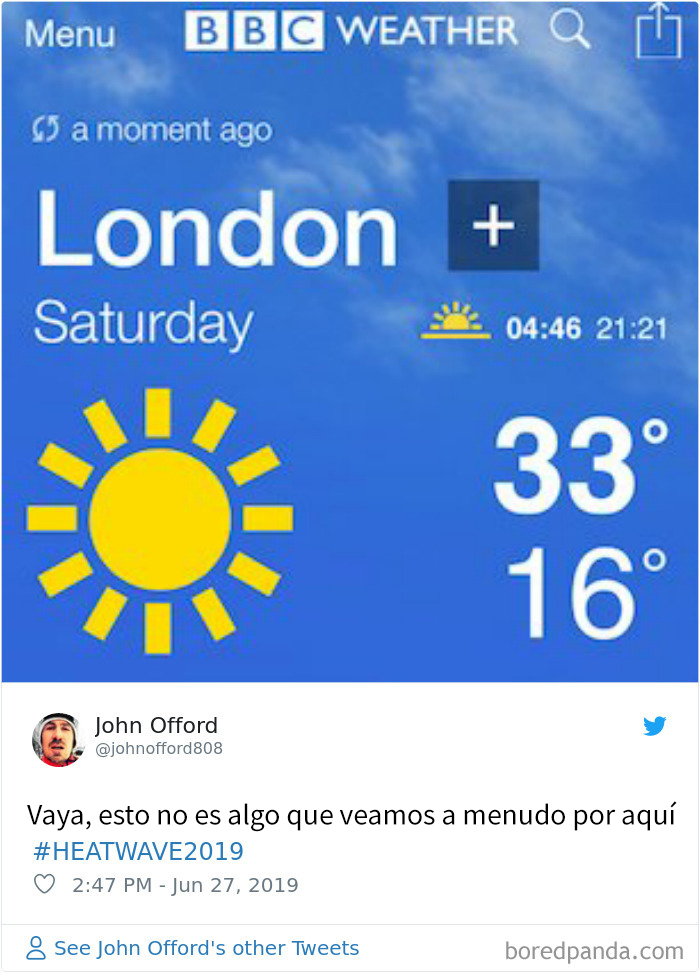Tap the Twitter bird icon
Image resolution: width=700 pixels, height=973 pixels.
point(655,727)
